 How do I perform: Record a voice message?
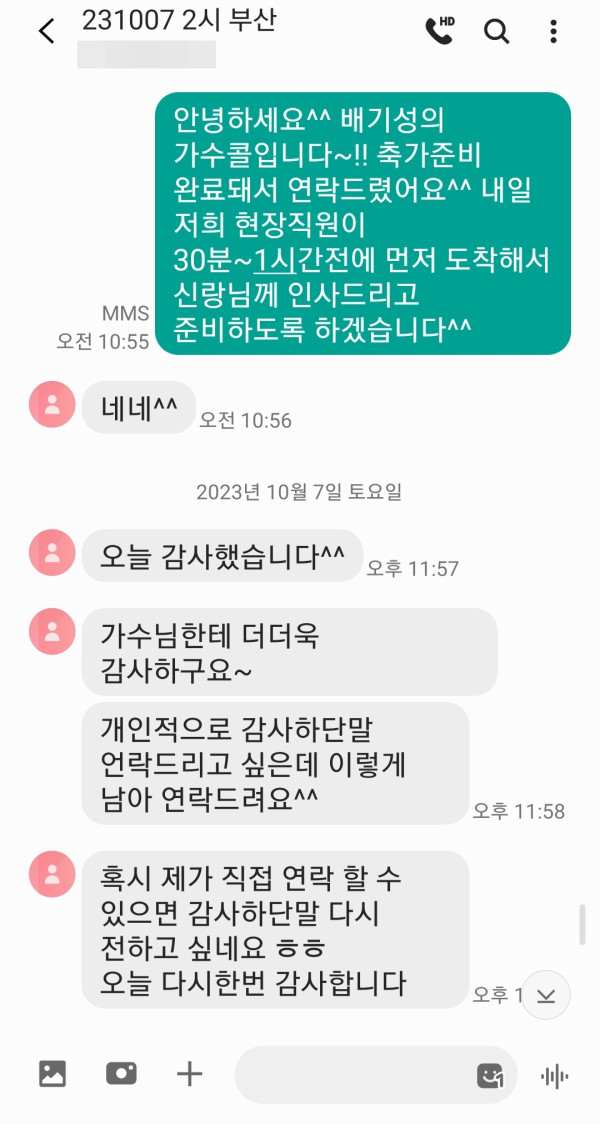point(555,1076)
